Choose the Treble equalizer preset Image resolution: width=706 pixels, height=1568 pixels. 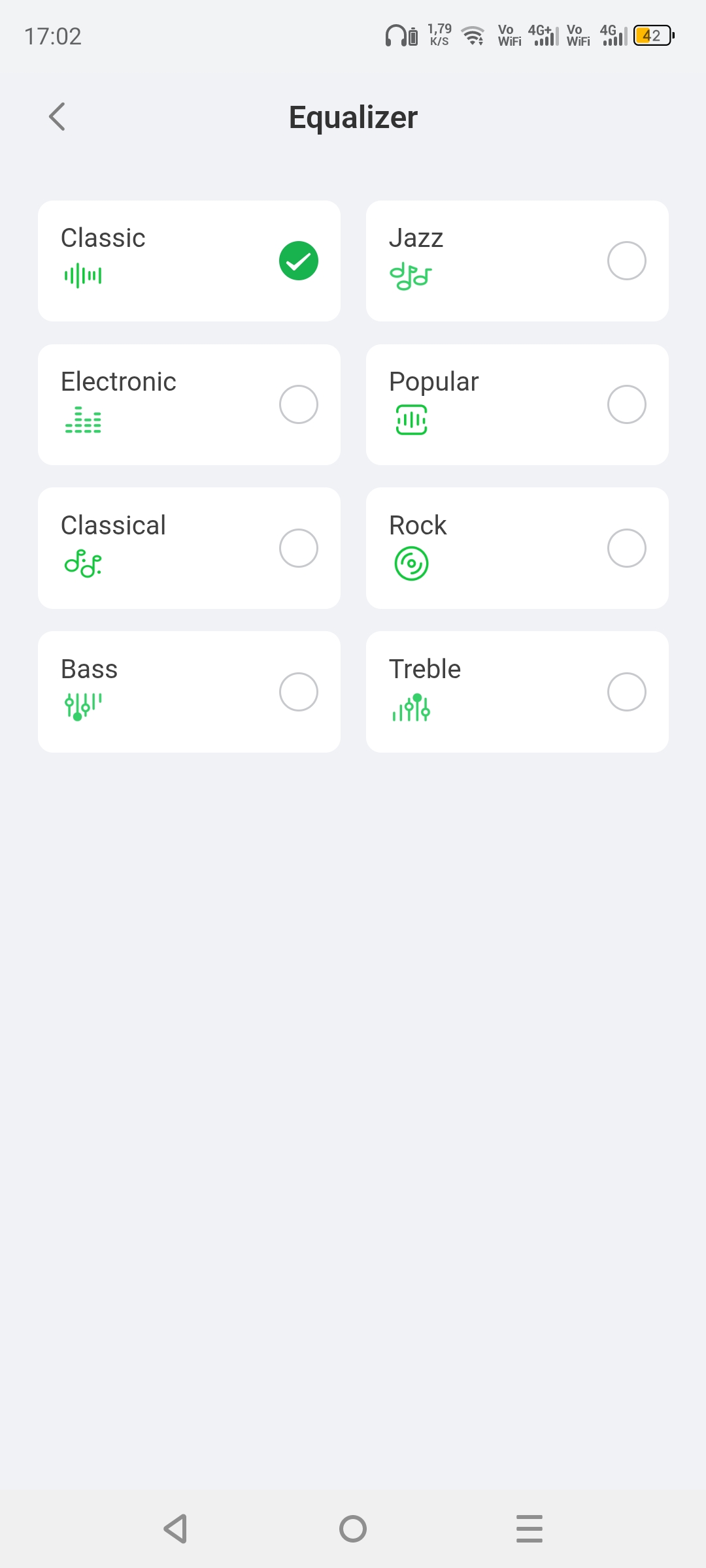point(626,692)
